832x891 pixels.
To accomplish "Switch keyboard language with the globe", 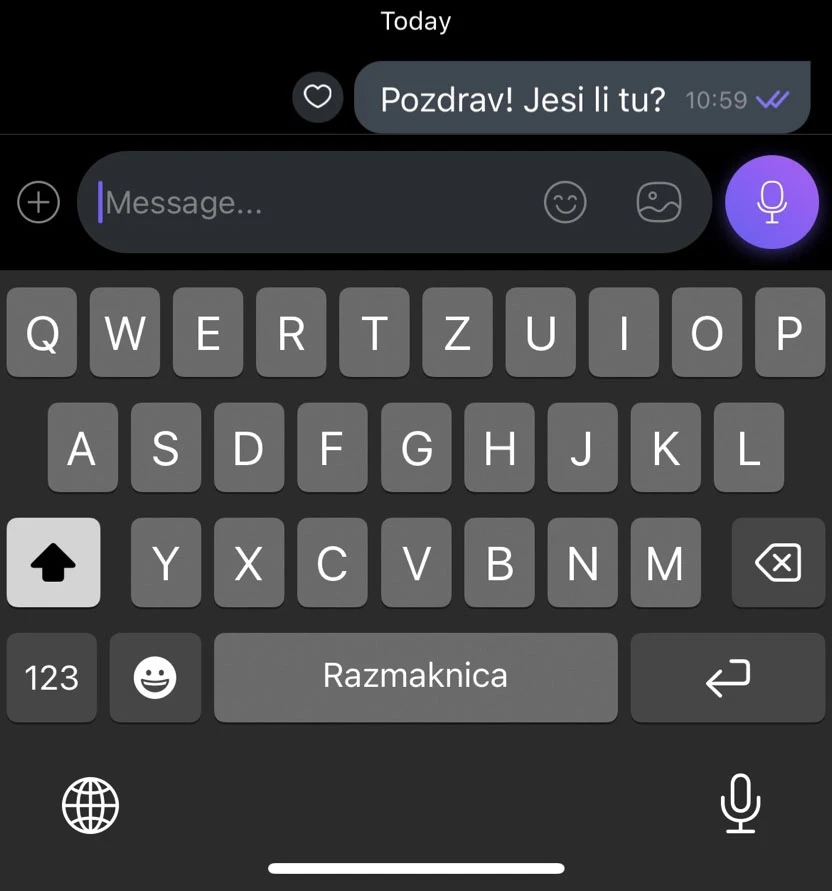I will (90, 805).
